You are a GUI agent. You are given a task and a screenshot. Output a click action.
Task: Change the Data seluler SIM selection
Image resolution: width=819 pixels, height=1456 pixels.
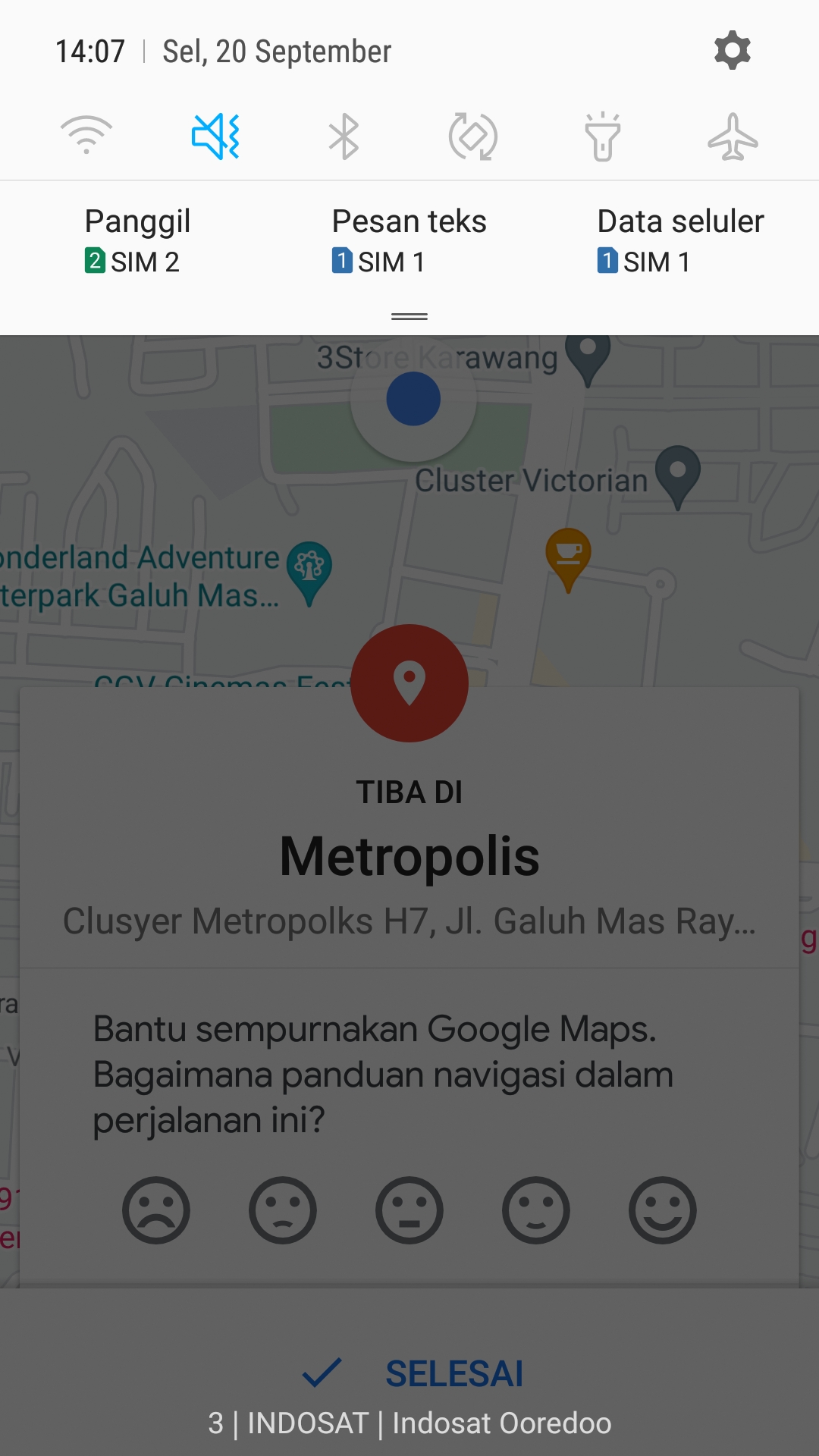(x=680, y=241)
